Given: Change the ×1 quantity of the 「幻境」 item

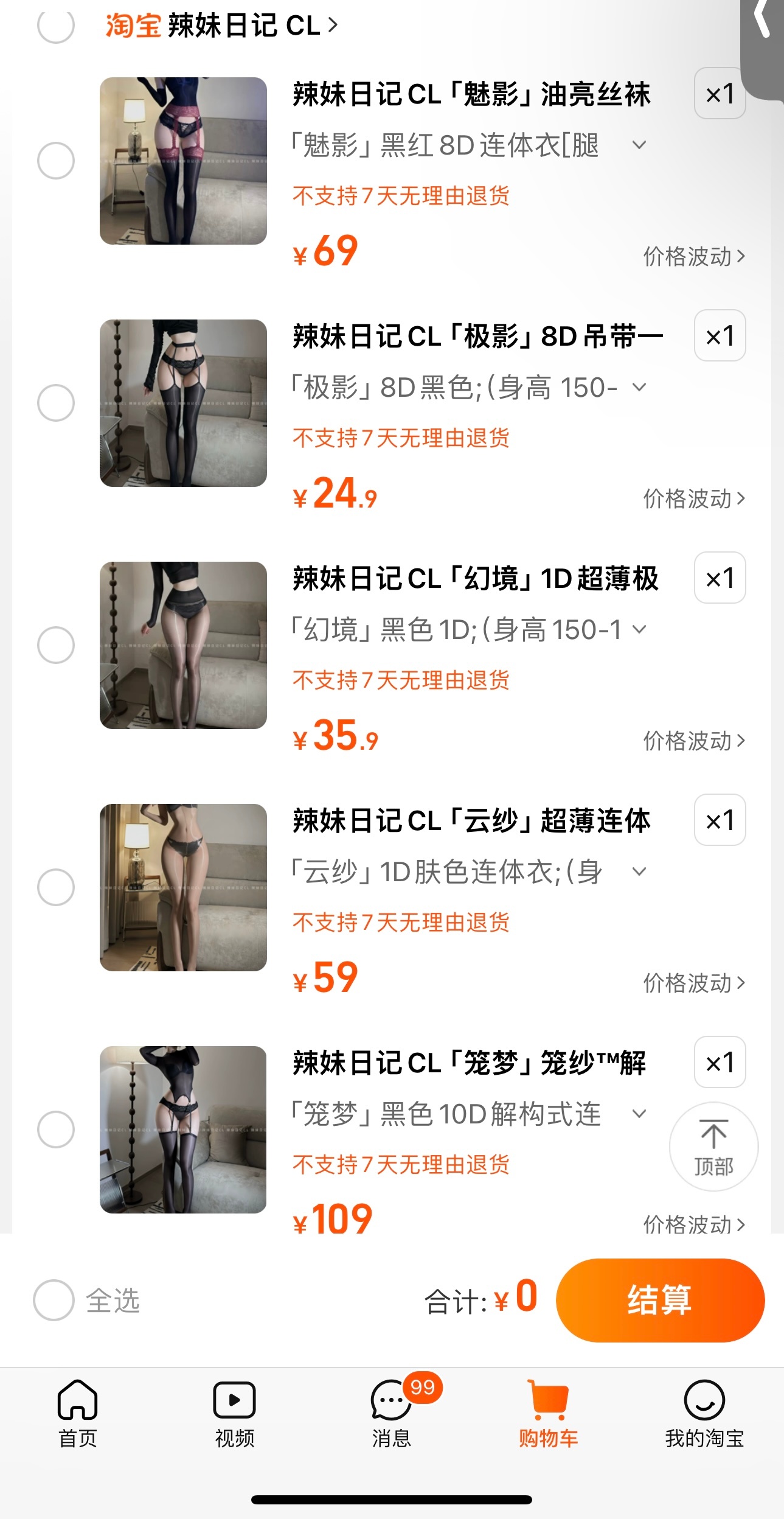Looking at the screenshot, I should (x=720, y=578).
